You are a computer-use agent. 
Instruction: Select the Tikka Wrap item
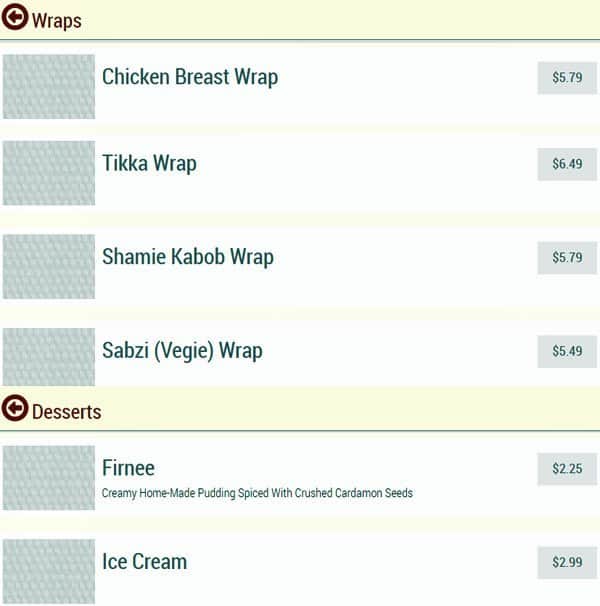[149, 164]
